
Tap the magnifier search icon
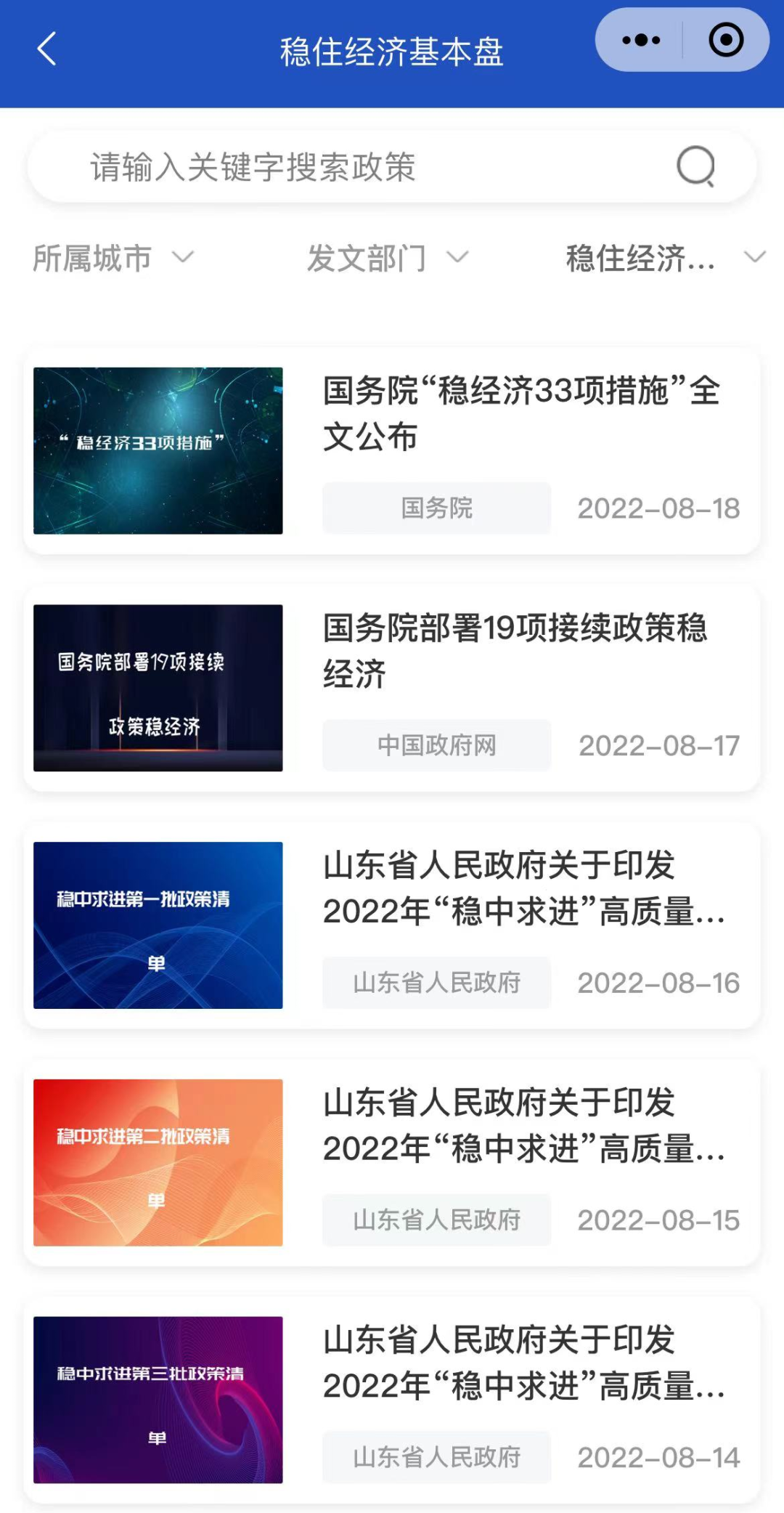pos(695,166)
